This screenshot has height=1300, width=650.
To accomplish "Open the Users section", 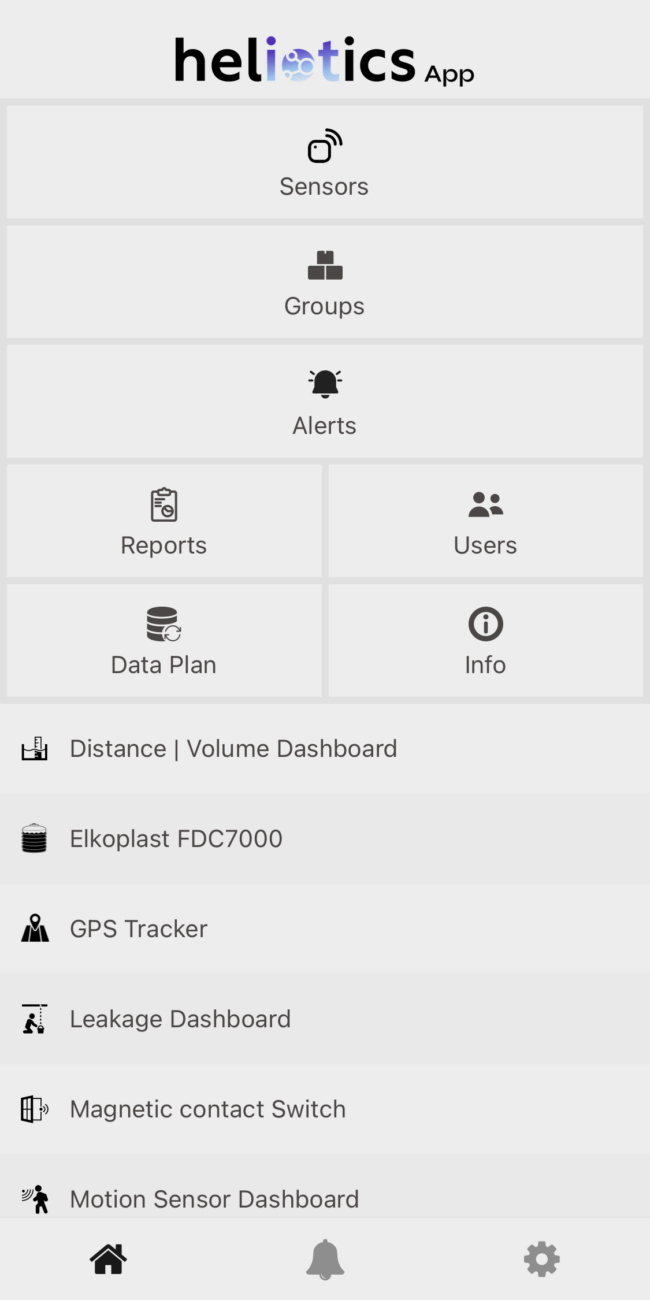I will pyautogui.click(x=486, y=521).
